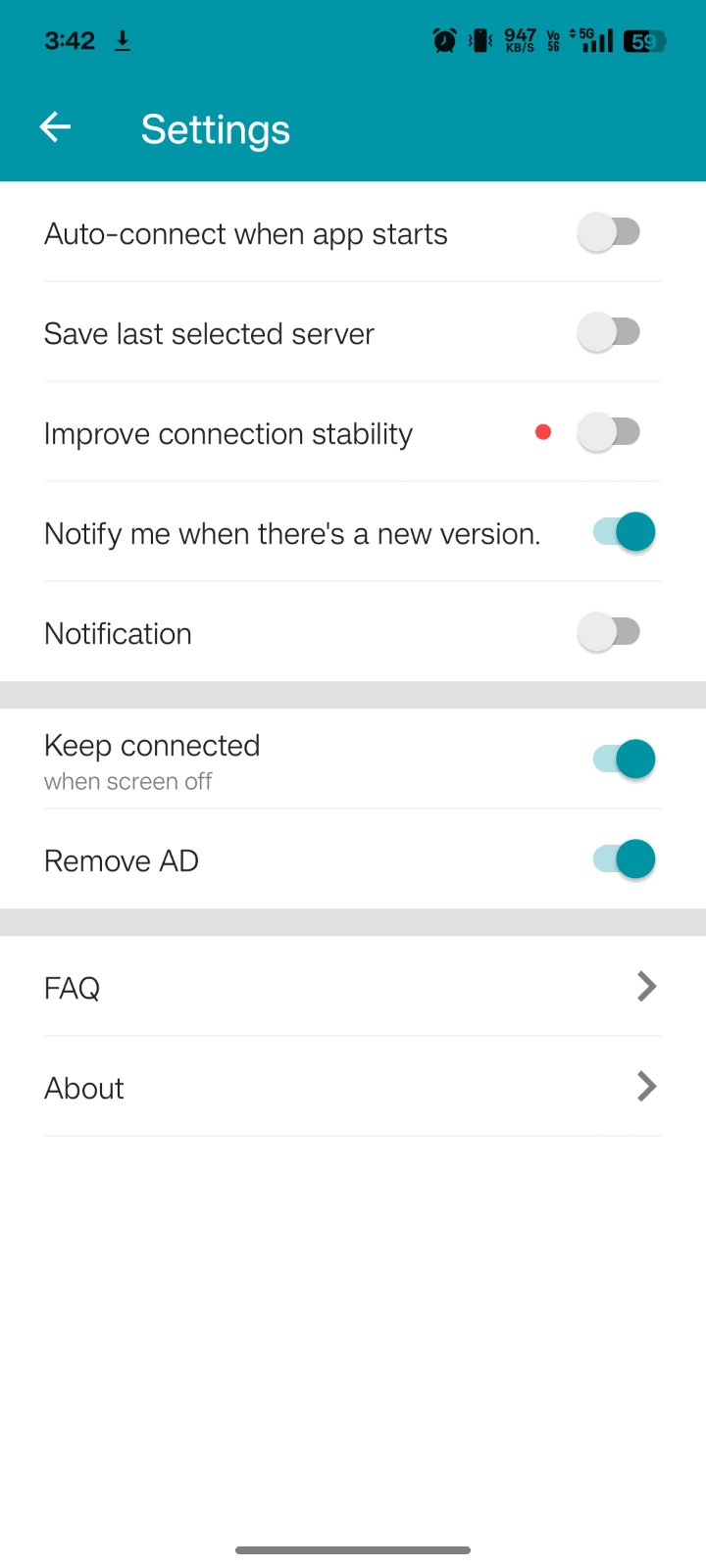Go back from Settings
The height and width of the screenshot is (1568, 706).
[x=55, y=127]
